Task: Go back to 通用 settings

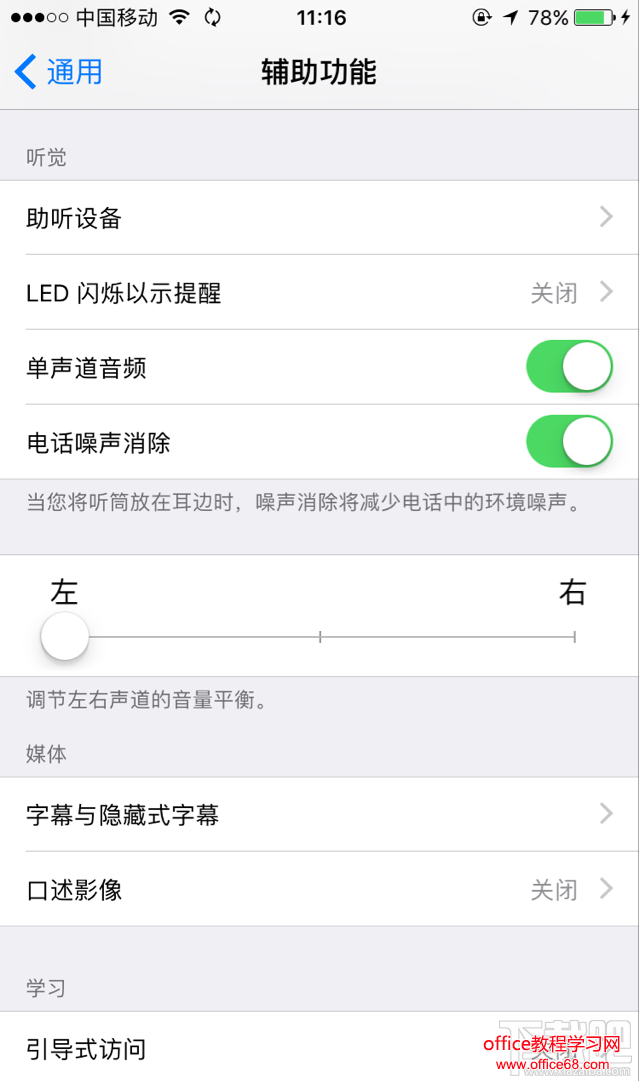Action: click(60, 72)
